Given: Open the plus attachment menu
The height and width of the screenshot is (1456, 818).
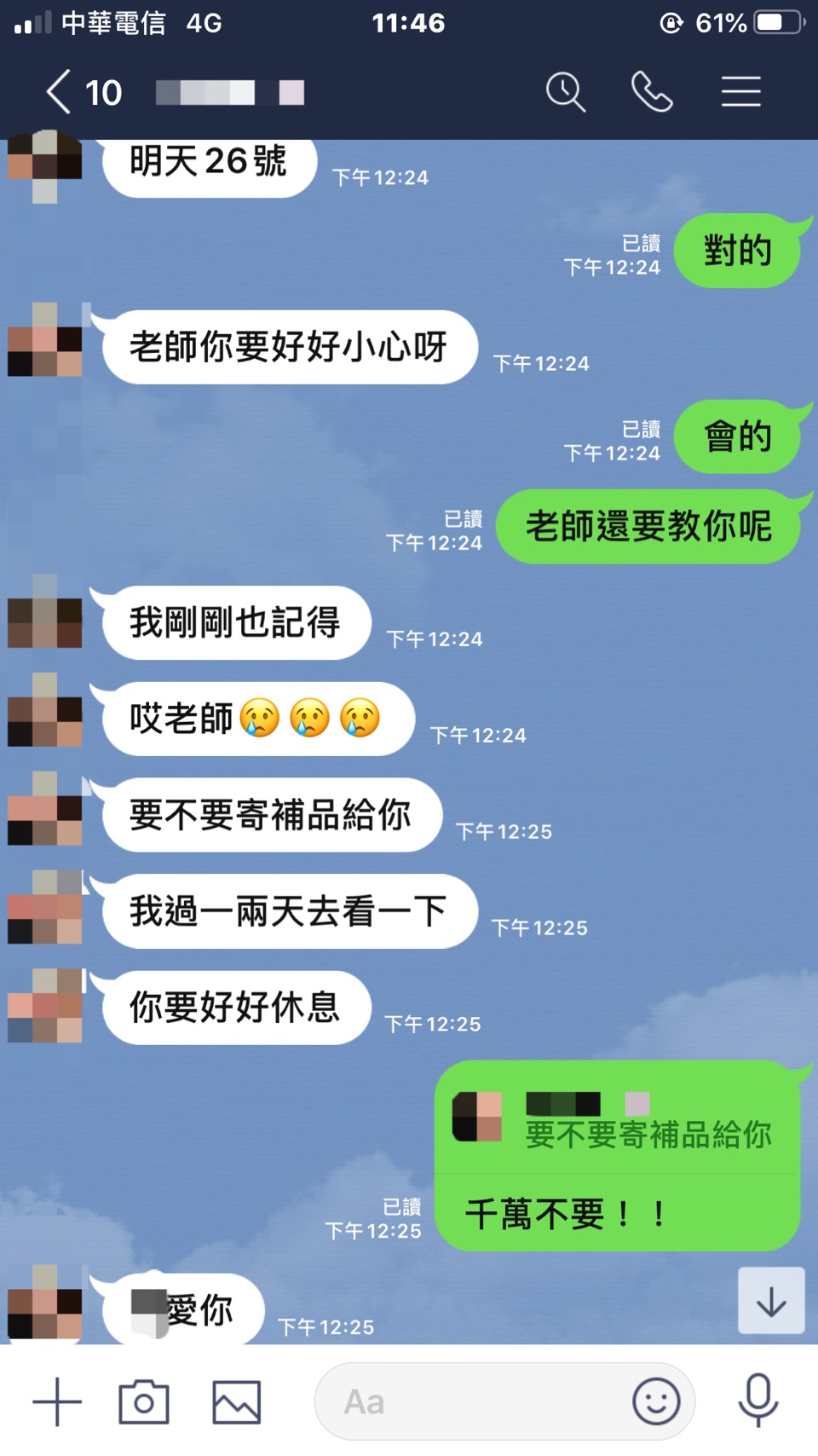Looking at the screenshot, I should coord(57,1401).
